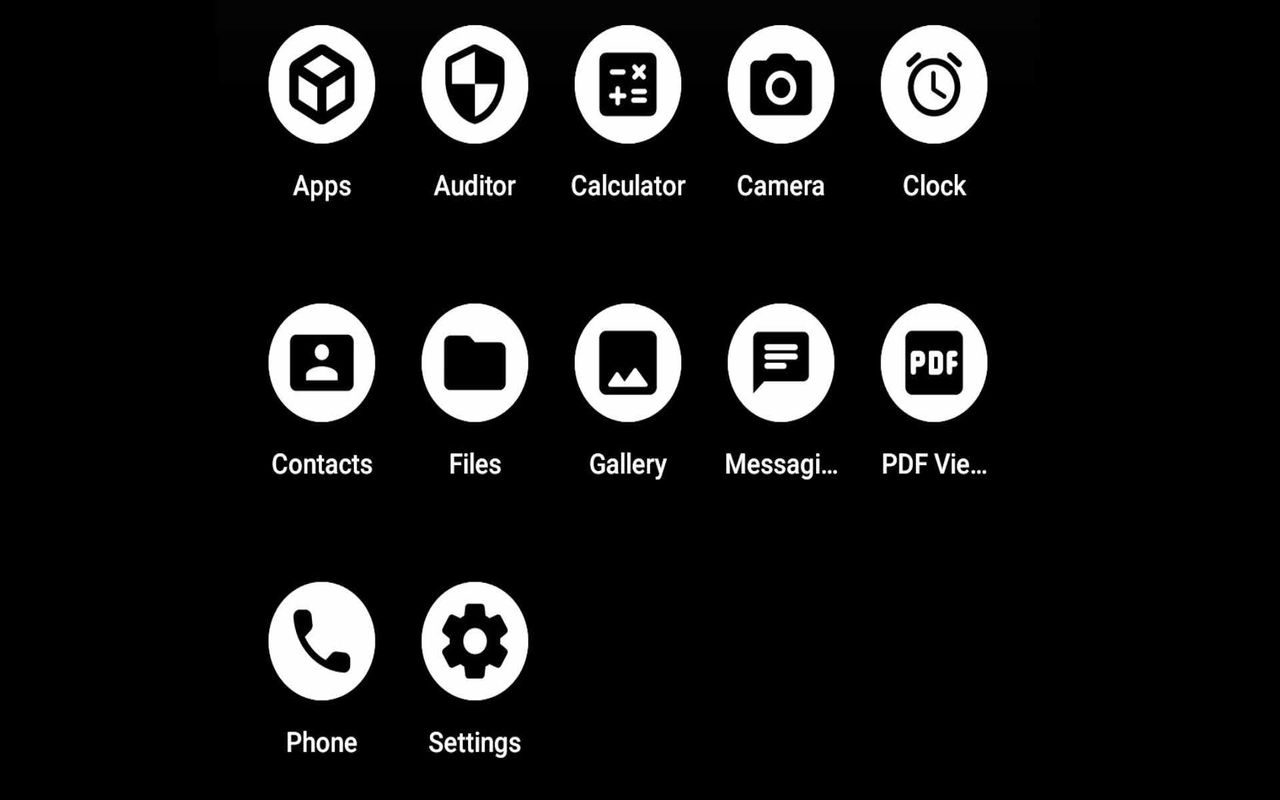Launch the Auditor app
1280x800 pixels.
(x=475, y=85)
